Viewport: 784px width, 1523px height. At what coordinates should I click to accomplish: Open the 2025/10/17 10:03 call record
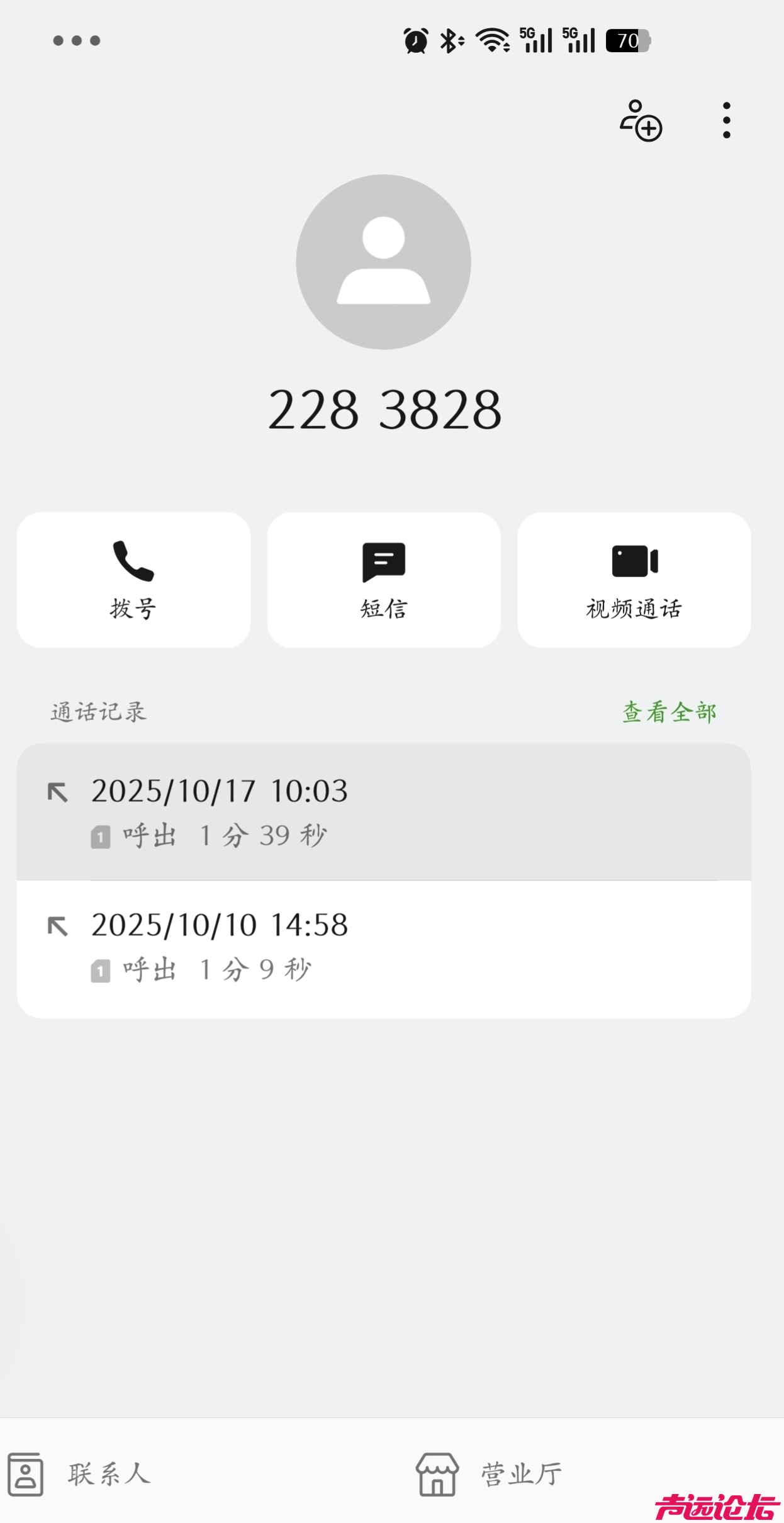383,812
